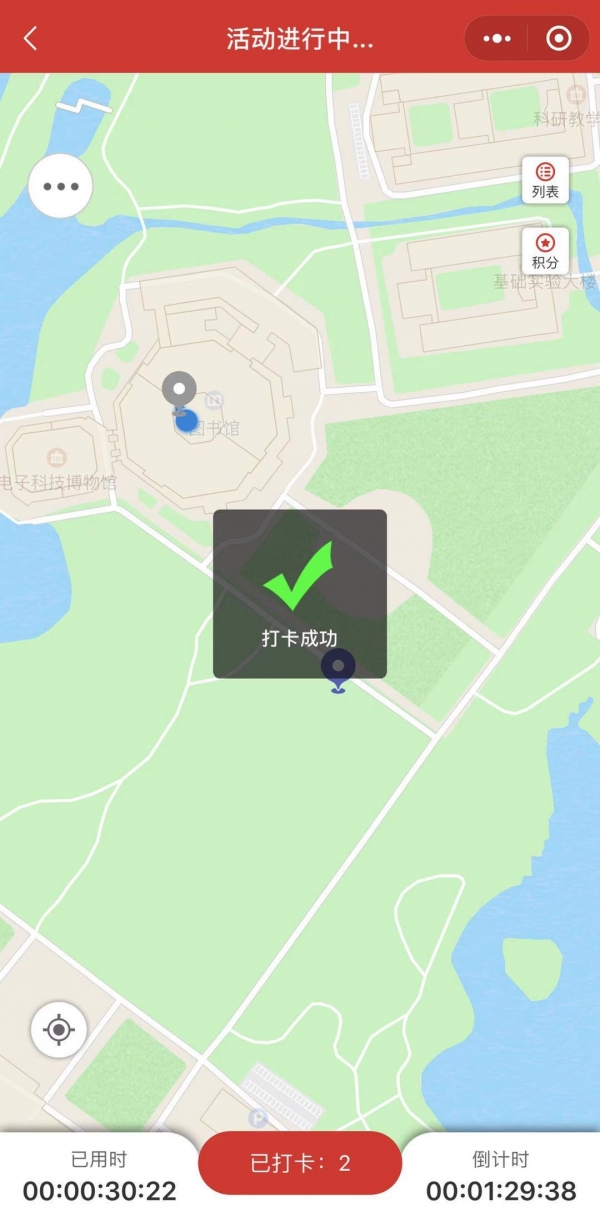Screen dimensions: 600x1217
Task: Open the 列表 list view
Action: tap(545, 180)
